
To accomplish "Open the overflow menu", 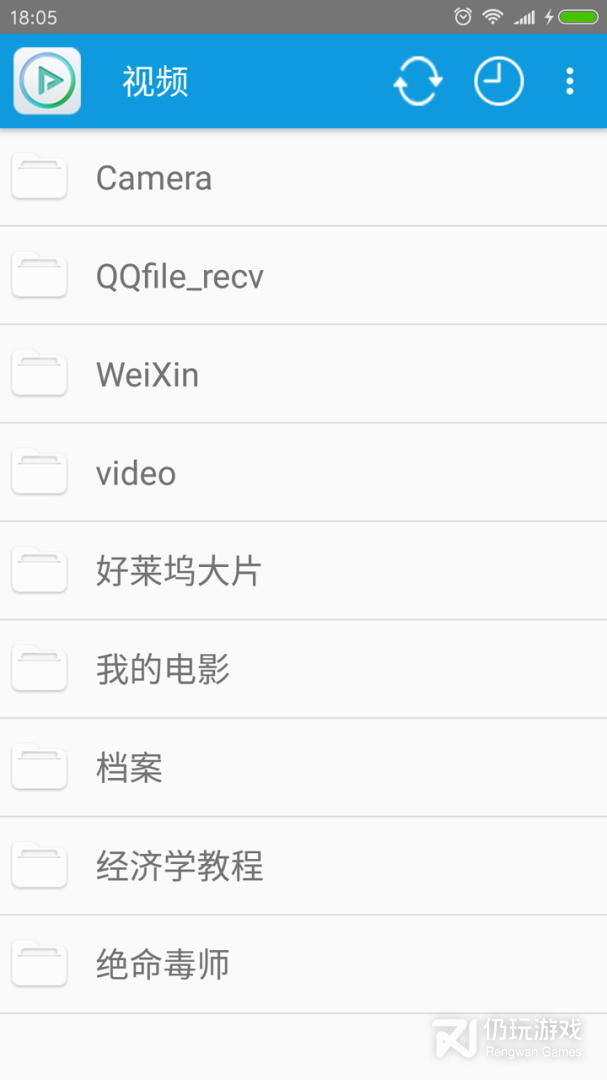I will [x=570, y=81].
